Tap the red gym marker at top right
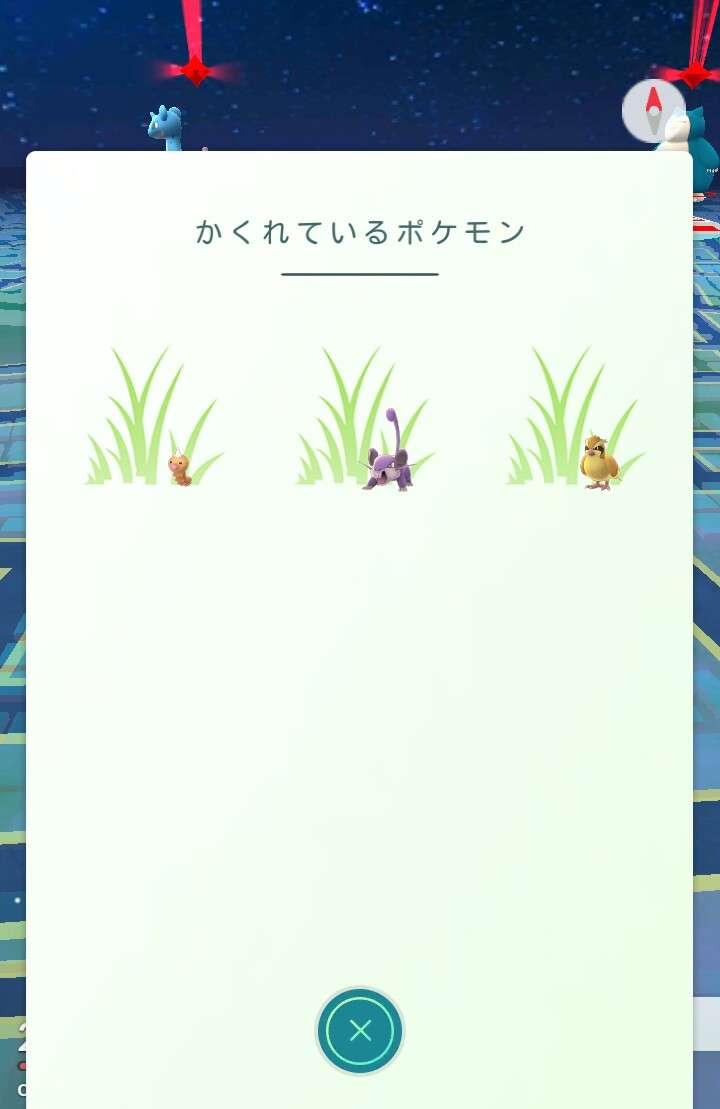The height and width of the screenshot is (1109, 720). tap(692, 75)
